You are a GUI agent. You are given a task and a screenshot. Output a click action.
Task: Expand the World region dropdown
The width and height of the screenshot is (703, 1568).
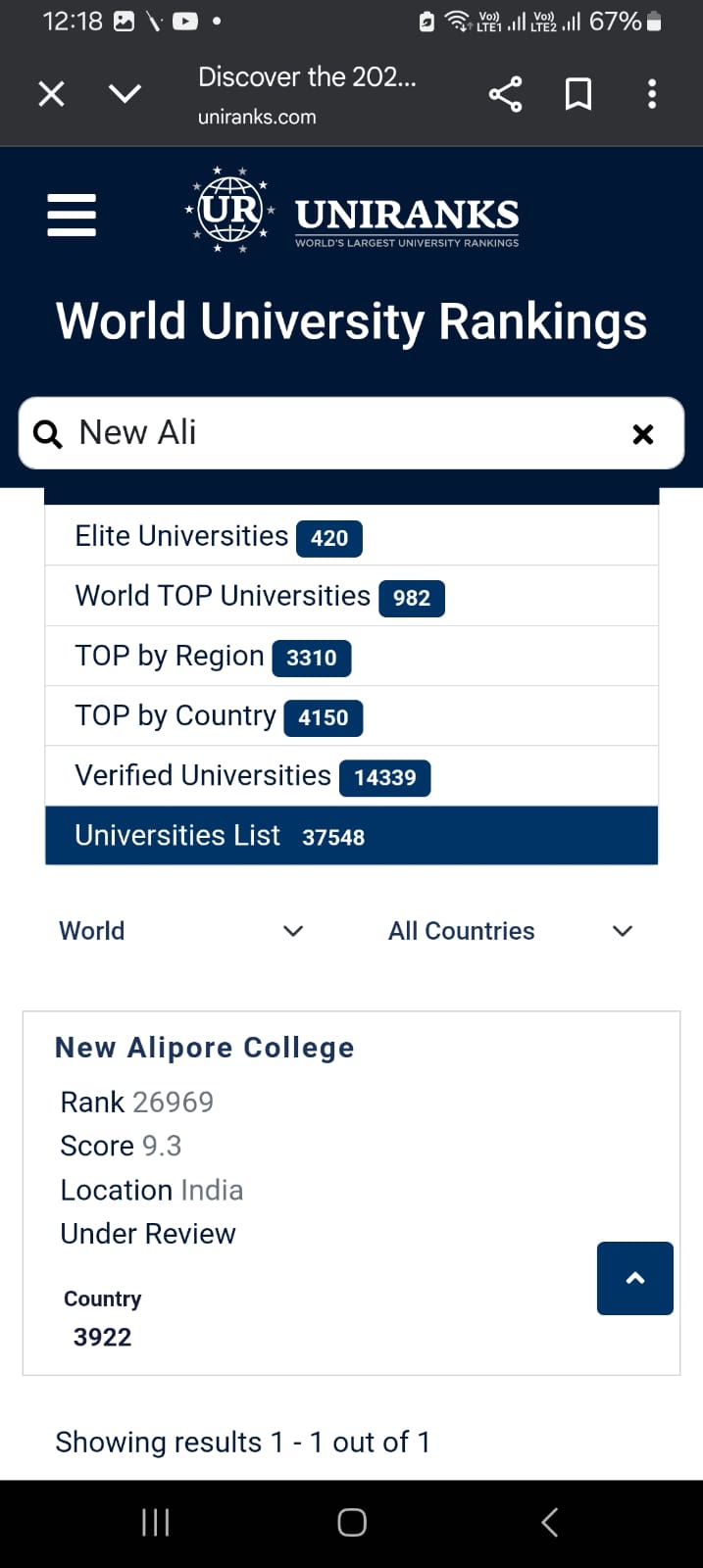181,931
